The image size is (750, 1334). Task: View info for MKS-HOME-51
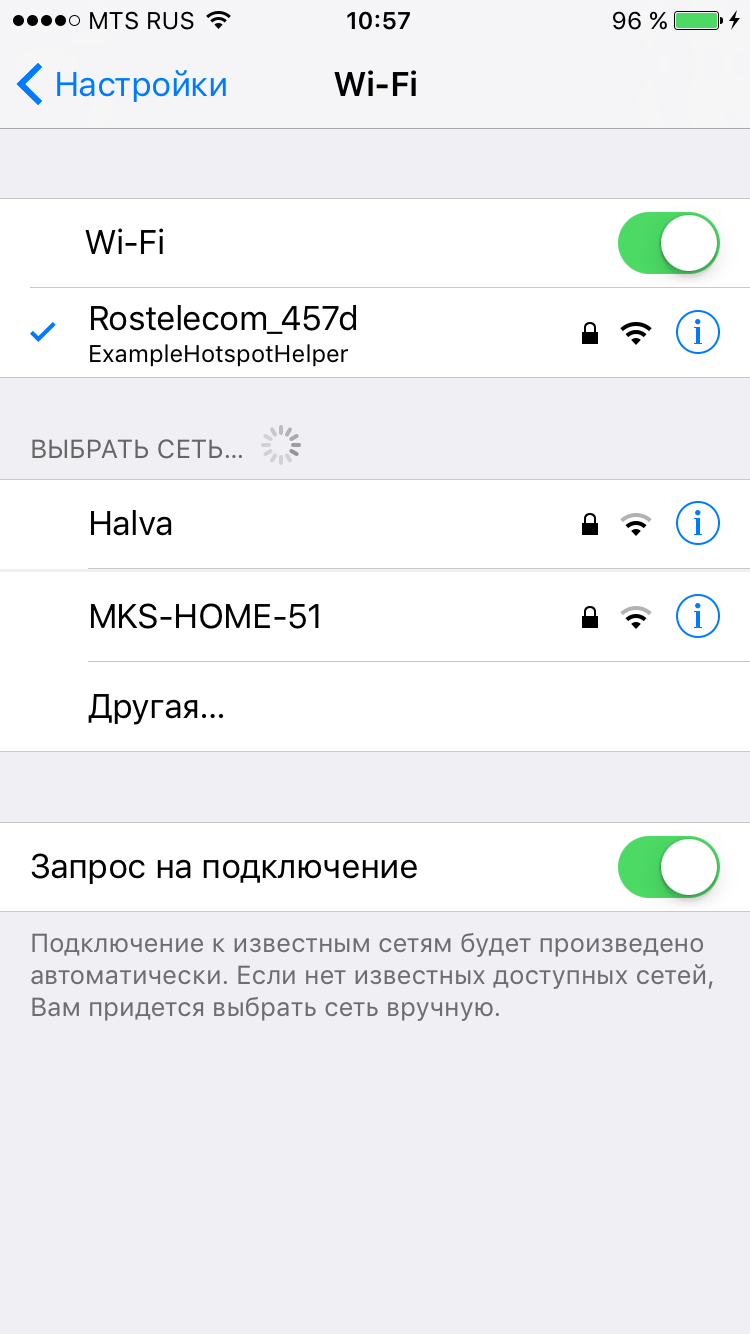tap(697, 616)
